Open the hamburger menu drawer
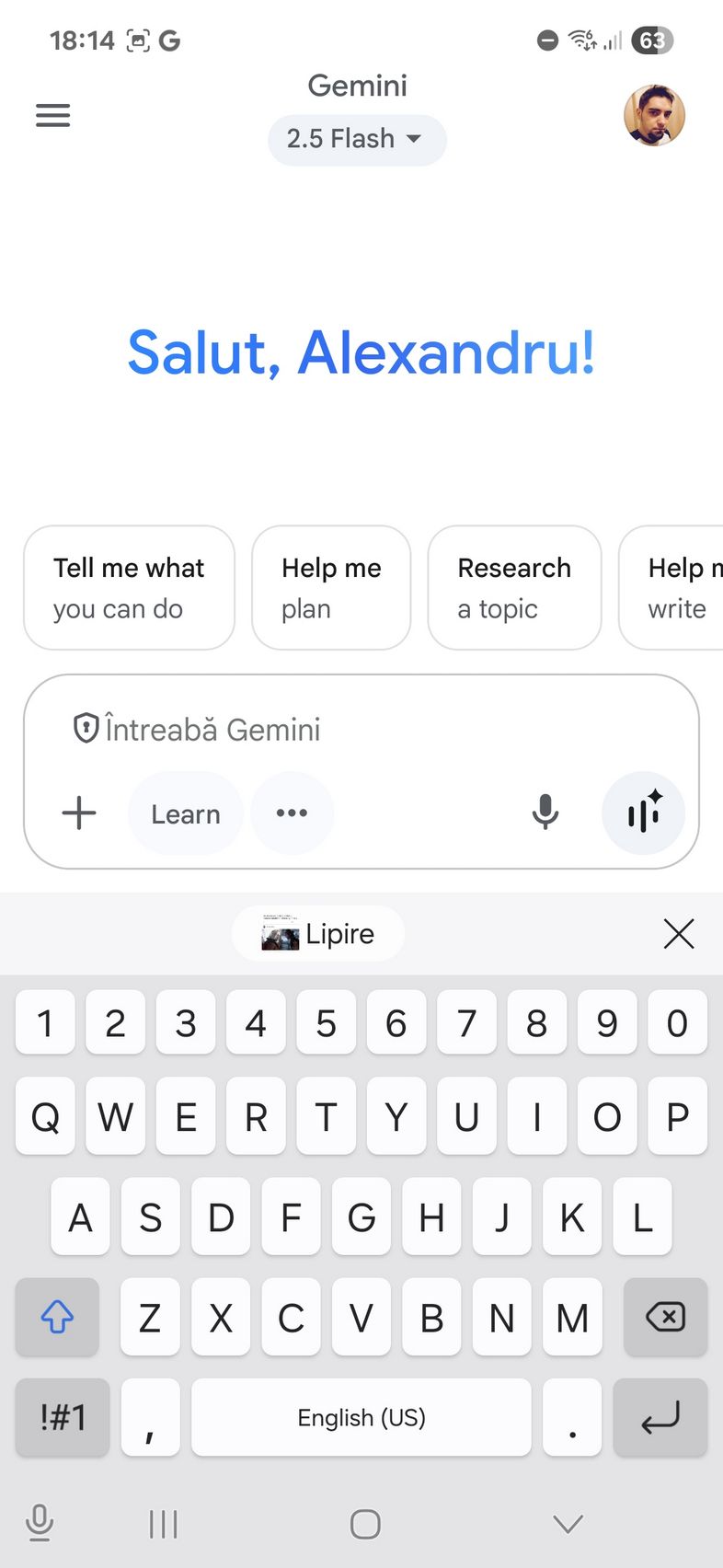Screen dimensions: 723x1568 [x=52, y=116]
